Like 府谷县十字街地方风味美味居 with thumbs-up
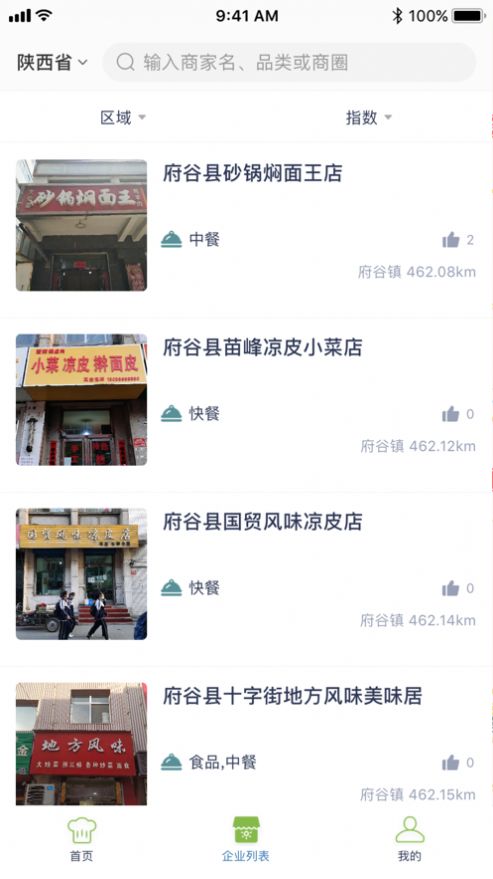Viewport: 493px width, 879px height. pos(450,762)
